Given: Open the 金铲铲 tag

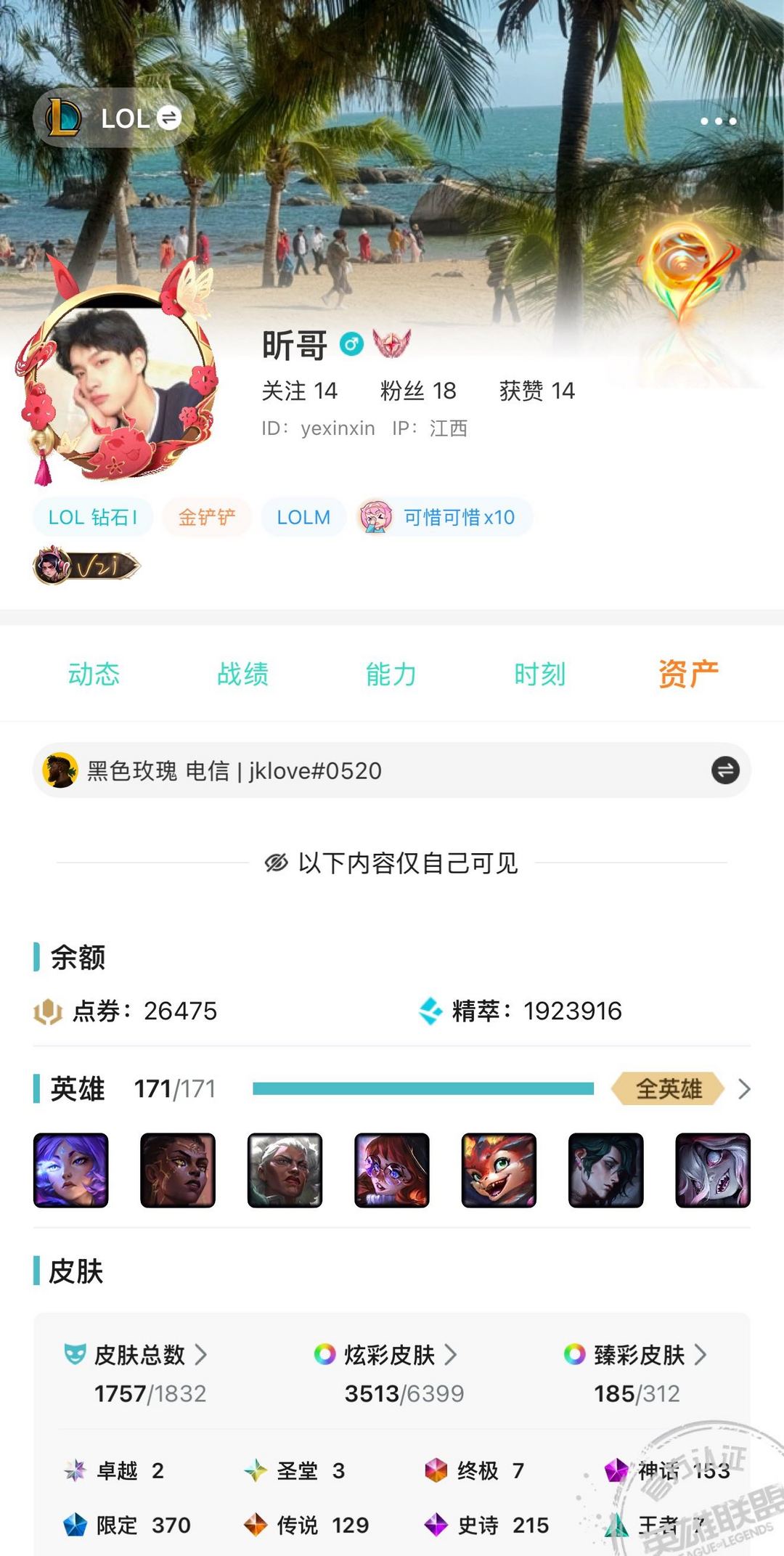Looking at the screenshot, I should 207,518.
